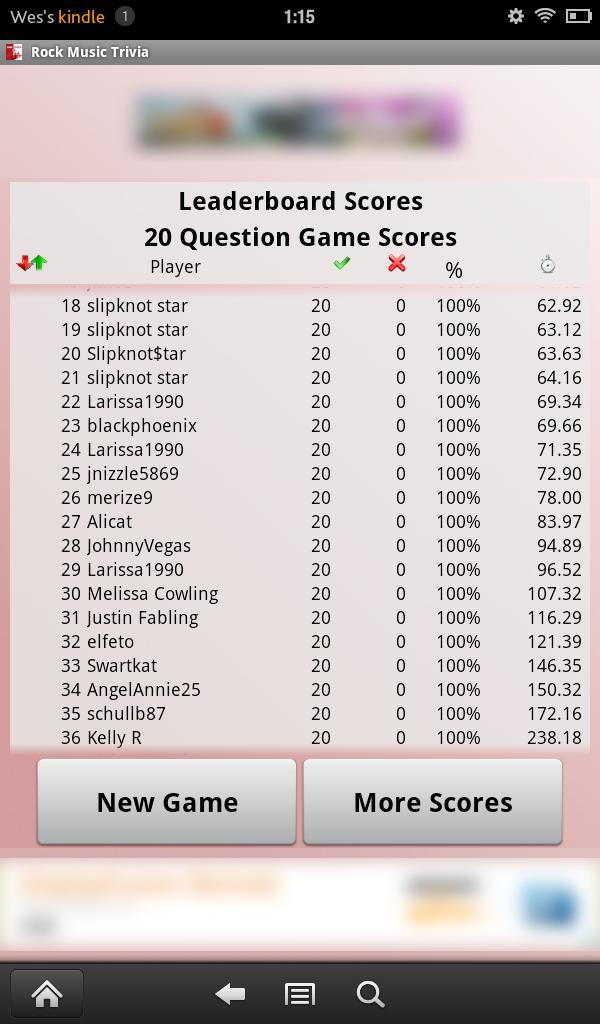The height and width of the screenshot is (1024, 600).
Task: Sort by wrong answers red X
Action: [x=397, y=264]
